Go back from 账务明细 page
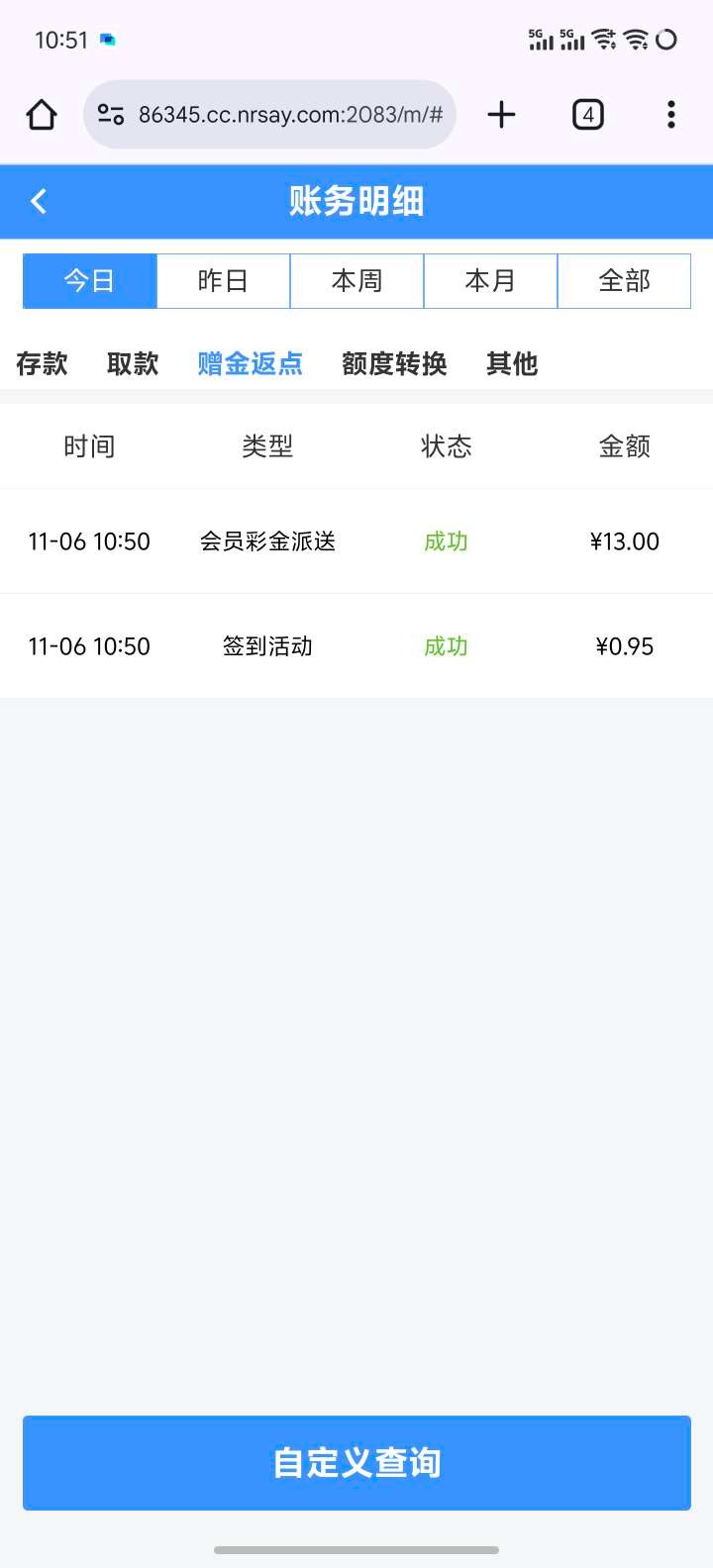Screen dimensions: 713x1568 39,202
